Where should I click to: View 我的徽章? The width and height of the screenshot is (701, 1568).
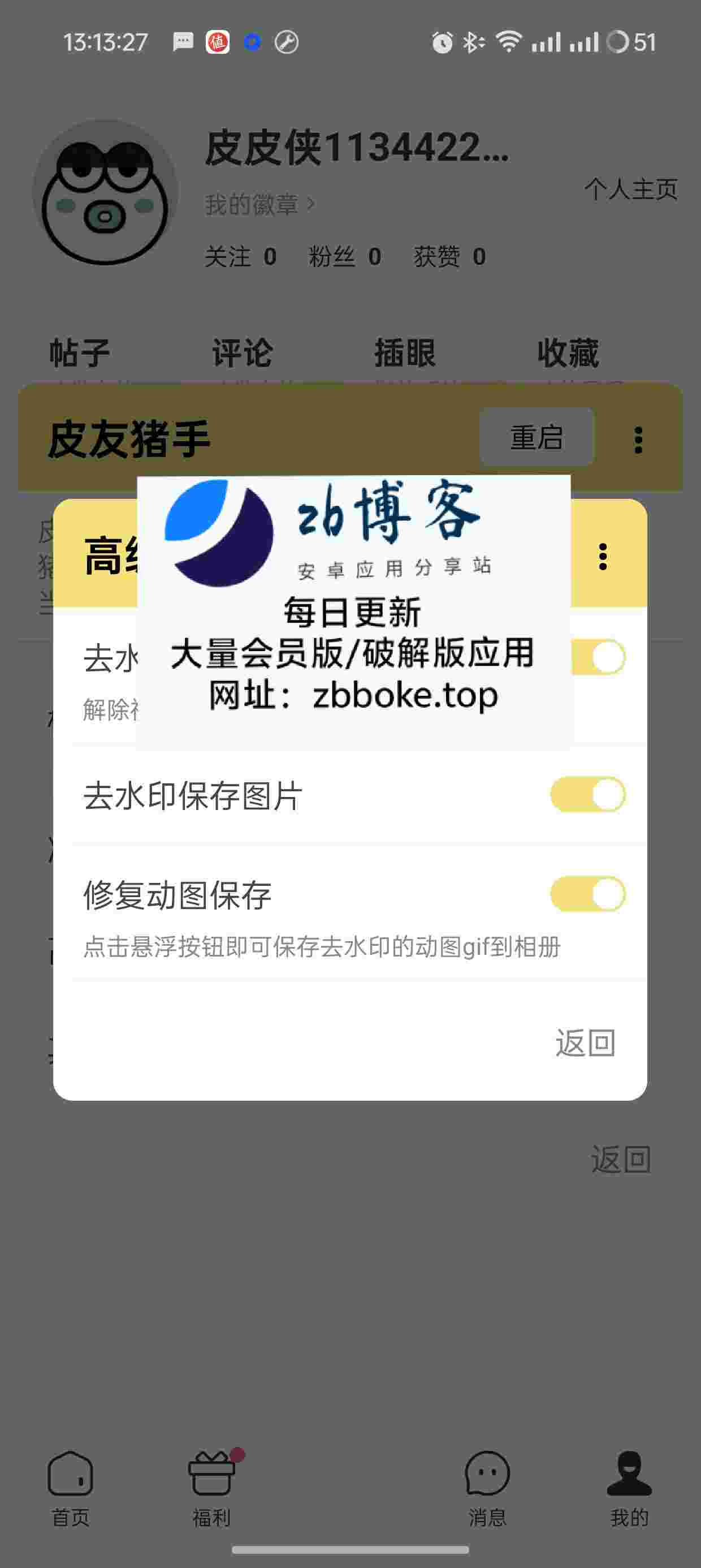point(259,204)
